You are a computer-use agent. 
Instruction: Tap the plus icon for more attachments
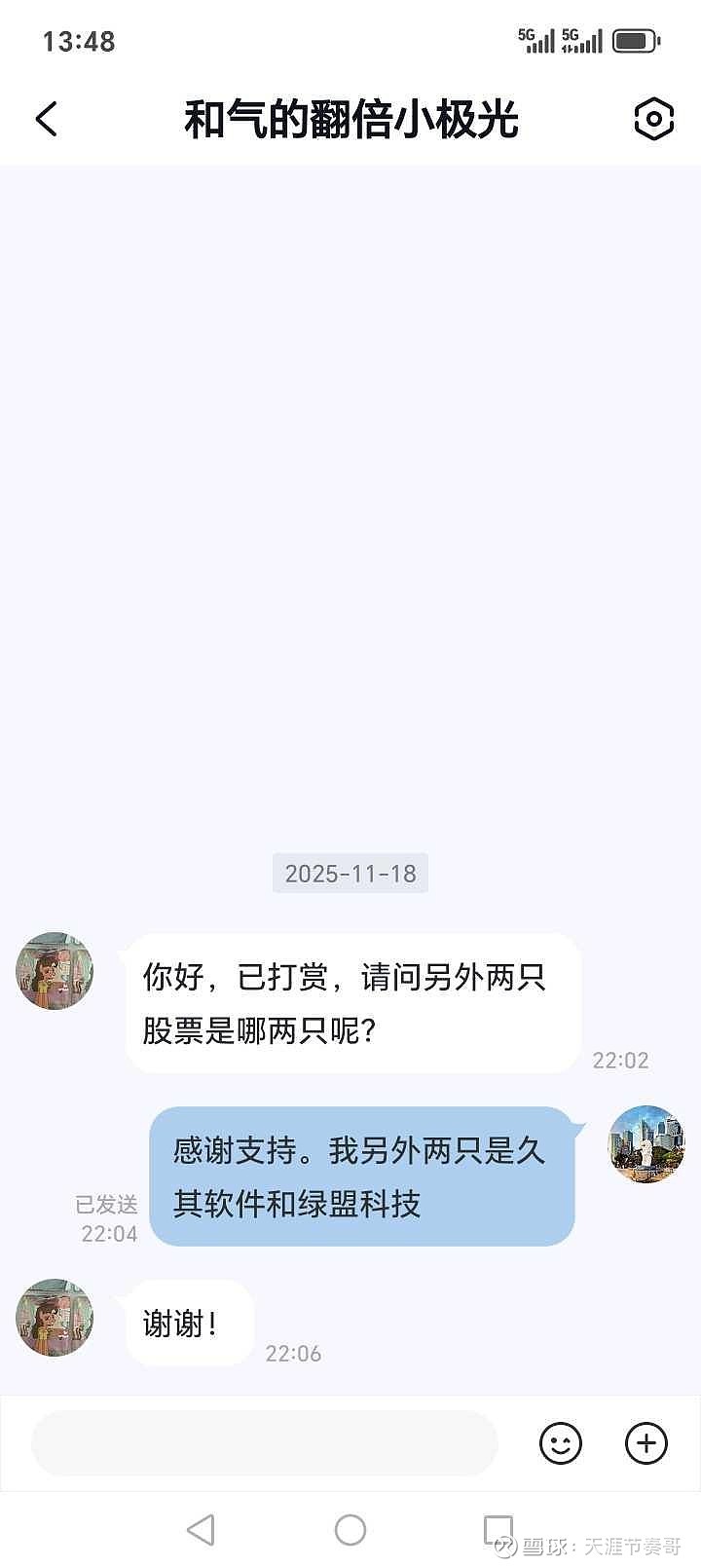645,1443
